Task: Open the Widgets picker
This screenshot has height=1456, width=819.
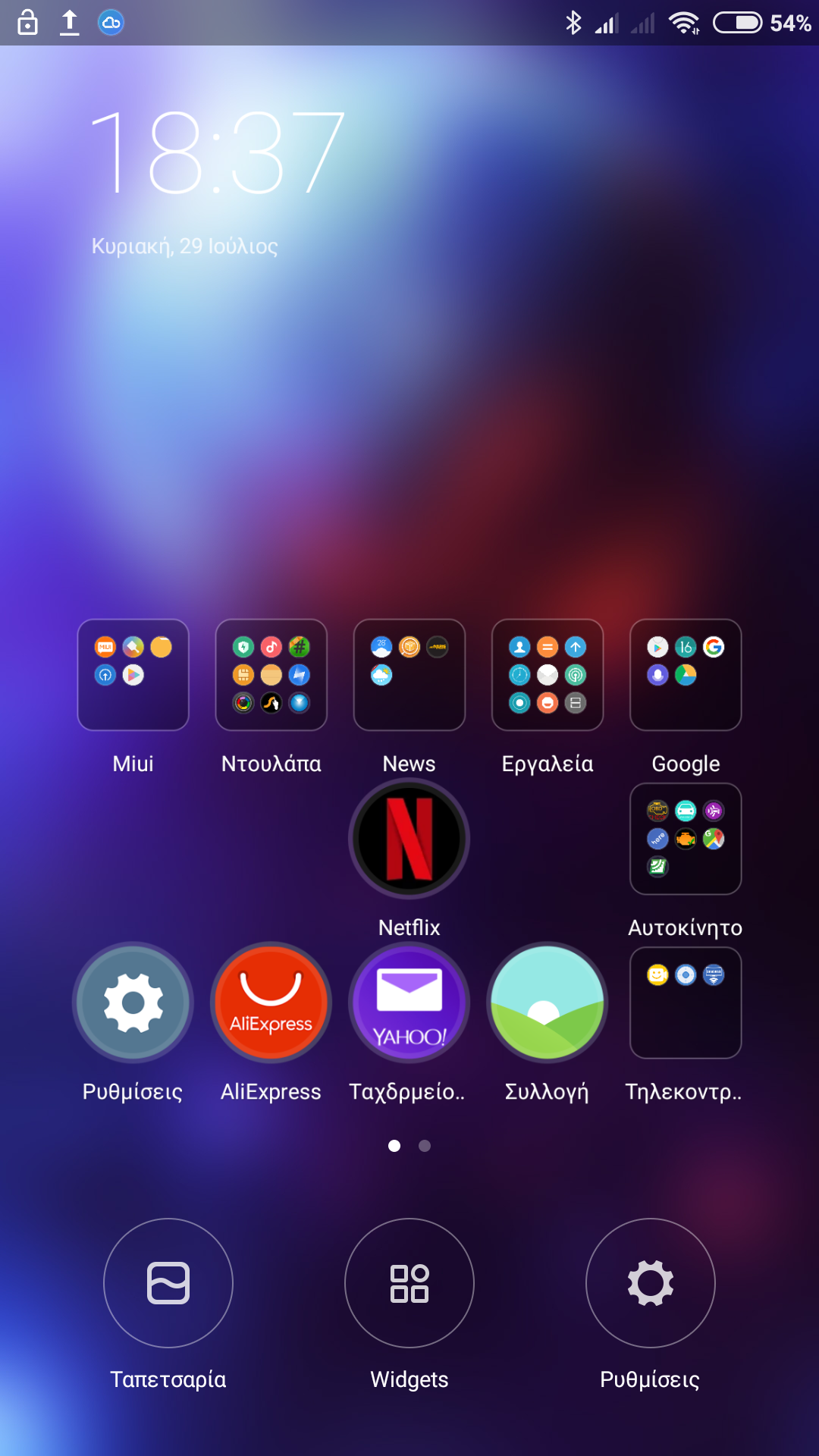Action: tap(409, 1283)
